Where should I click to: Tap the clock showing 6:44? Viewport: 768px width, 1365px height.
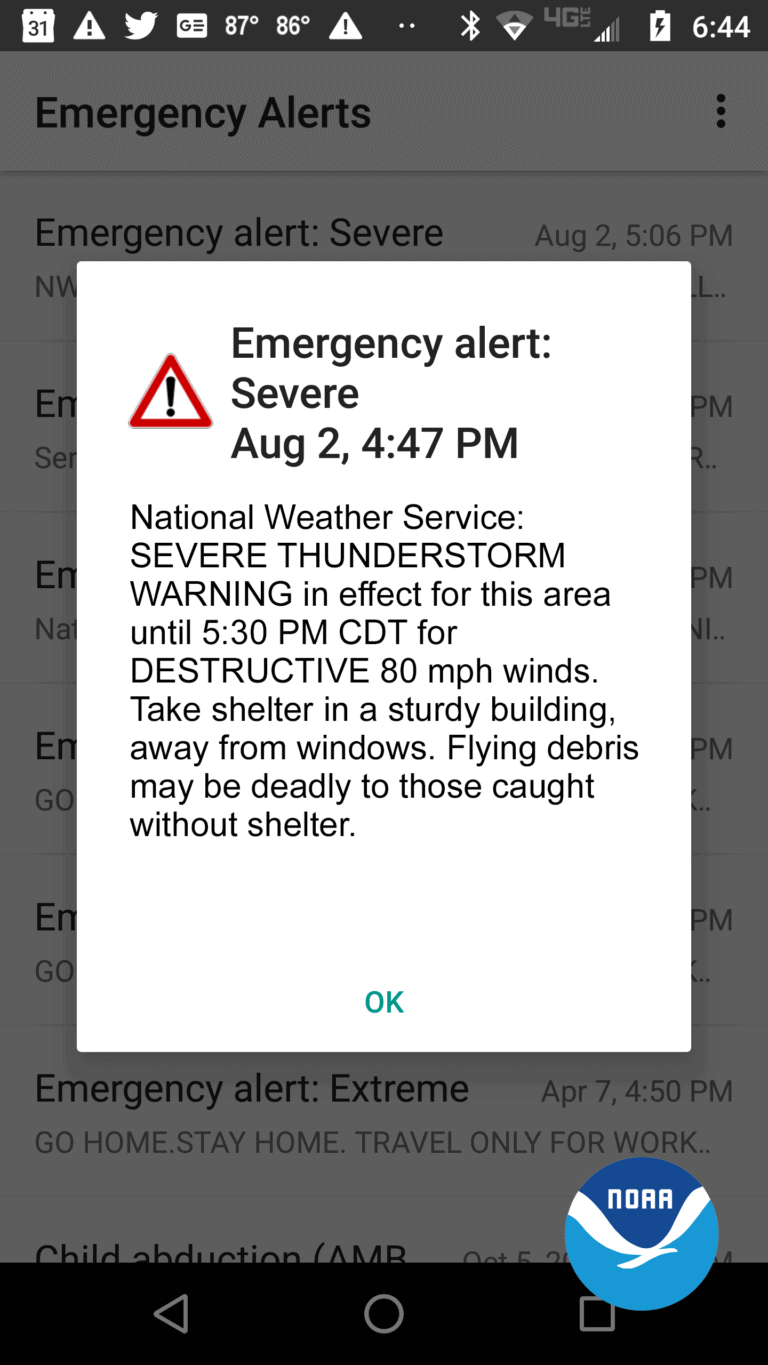click(x=719, y=25)
